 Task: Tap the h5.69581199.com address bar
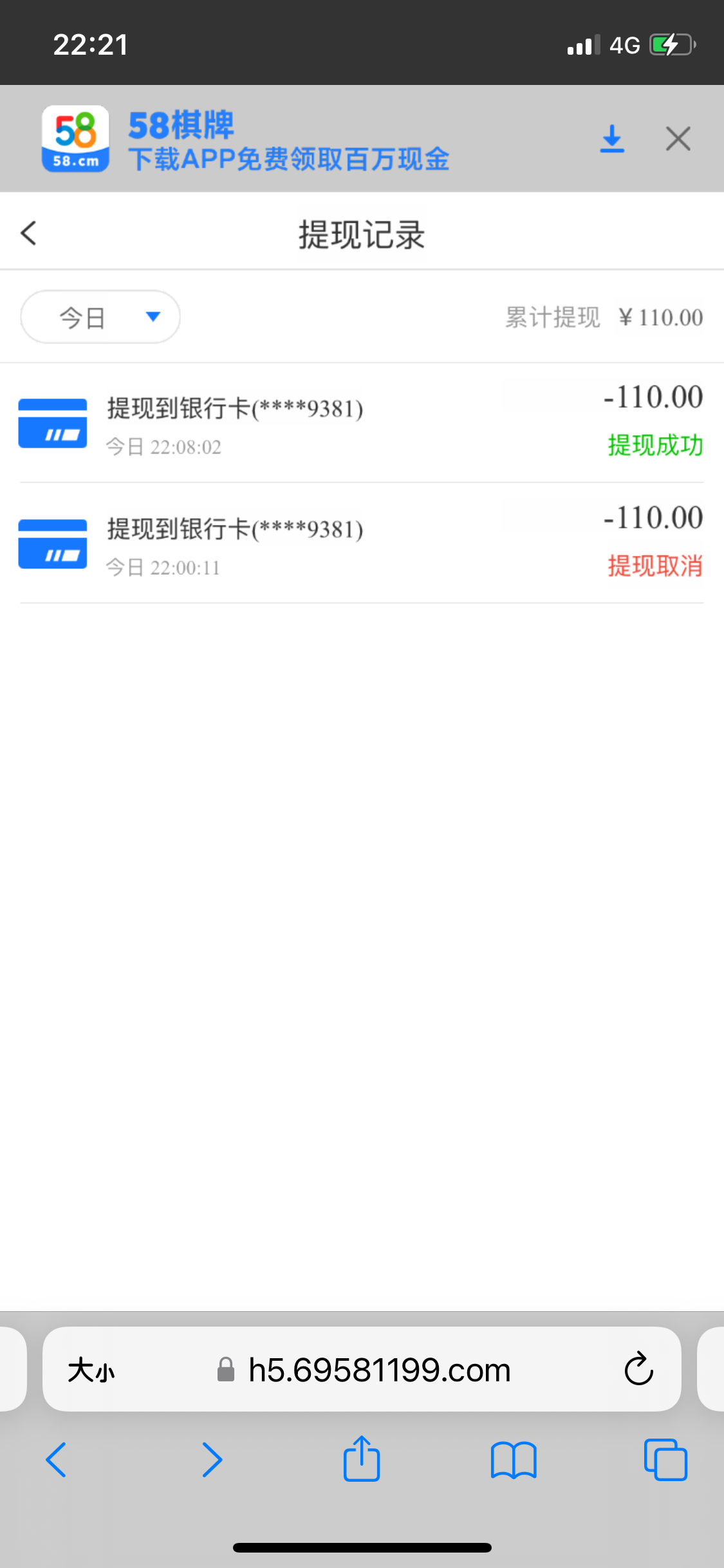coord(380,1370)
